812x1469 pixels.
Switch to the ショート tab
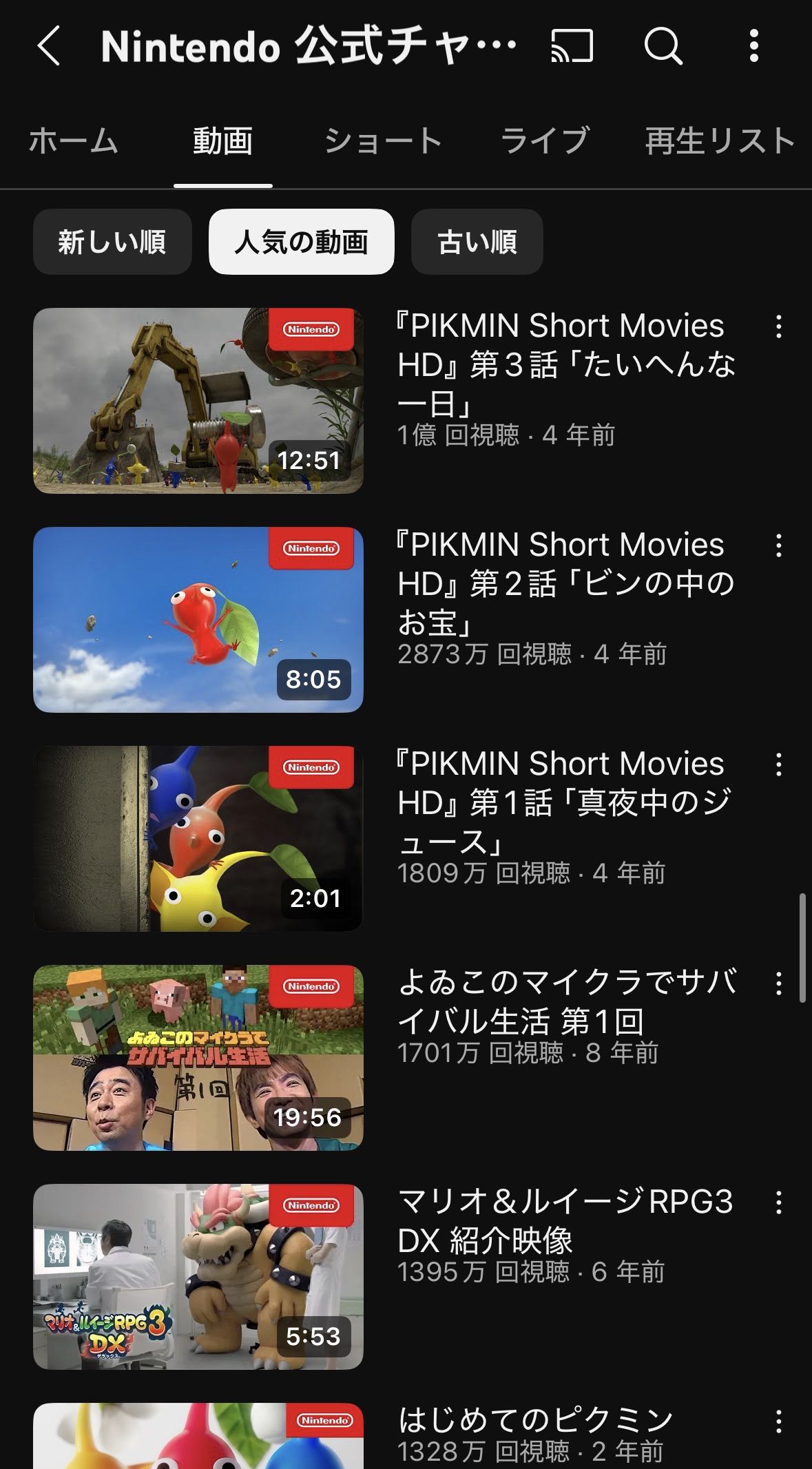[x=383, y=141]
